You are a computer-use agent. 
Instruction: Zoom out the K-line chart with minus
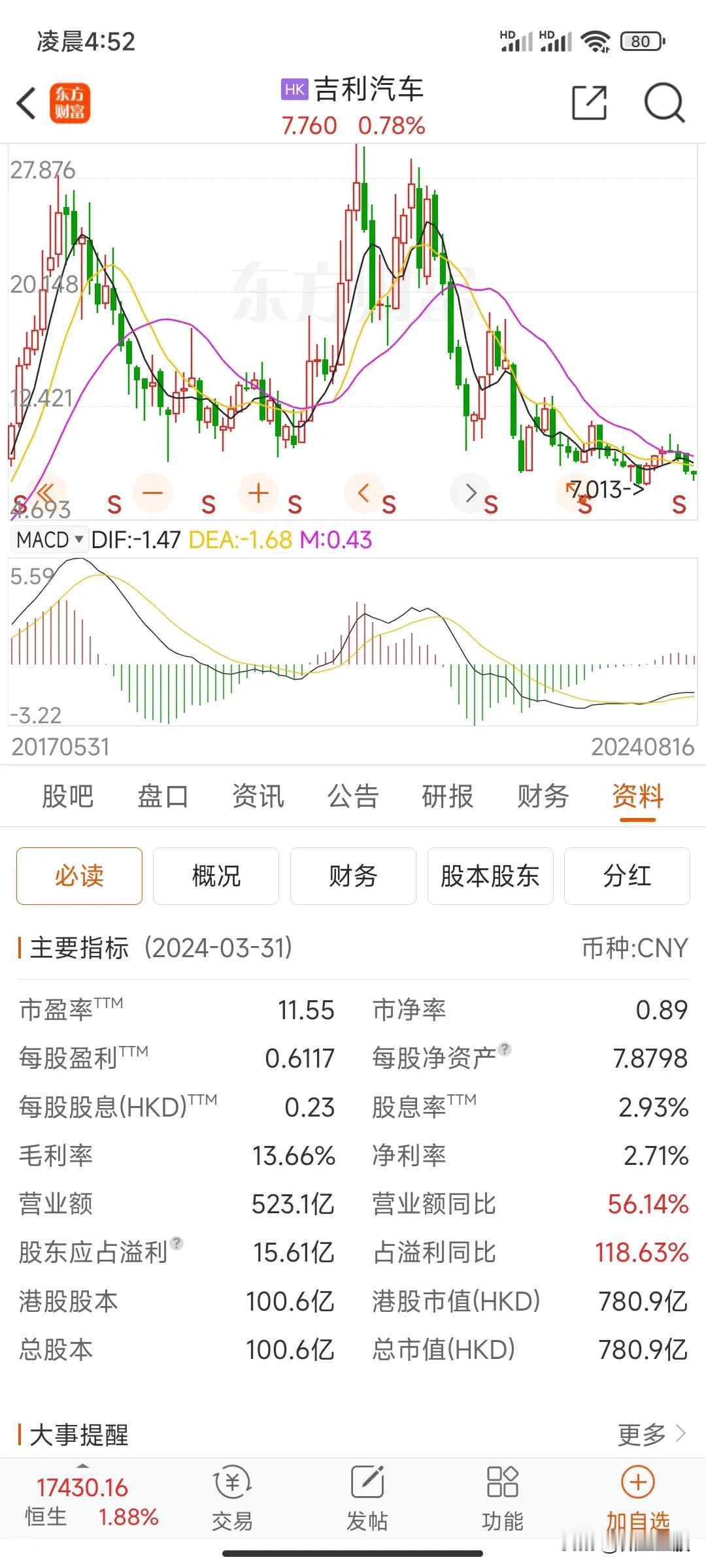click(152, 493)
